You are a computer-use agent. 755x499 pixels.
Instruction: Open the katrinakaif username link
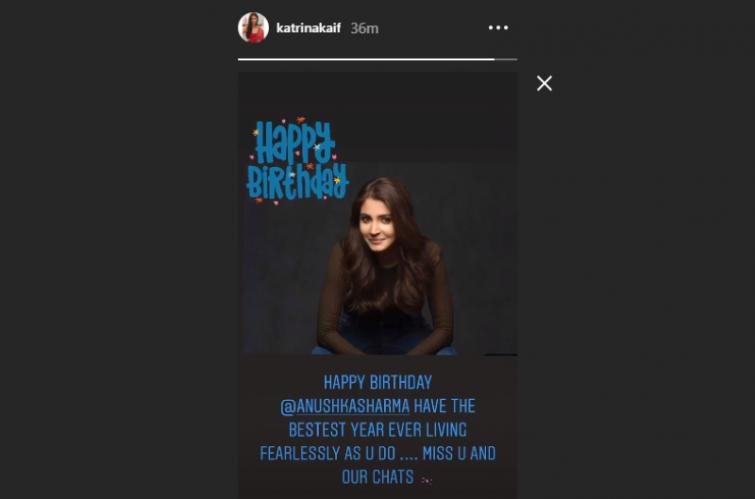point(309,28)
